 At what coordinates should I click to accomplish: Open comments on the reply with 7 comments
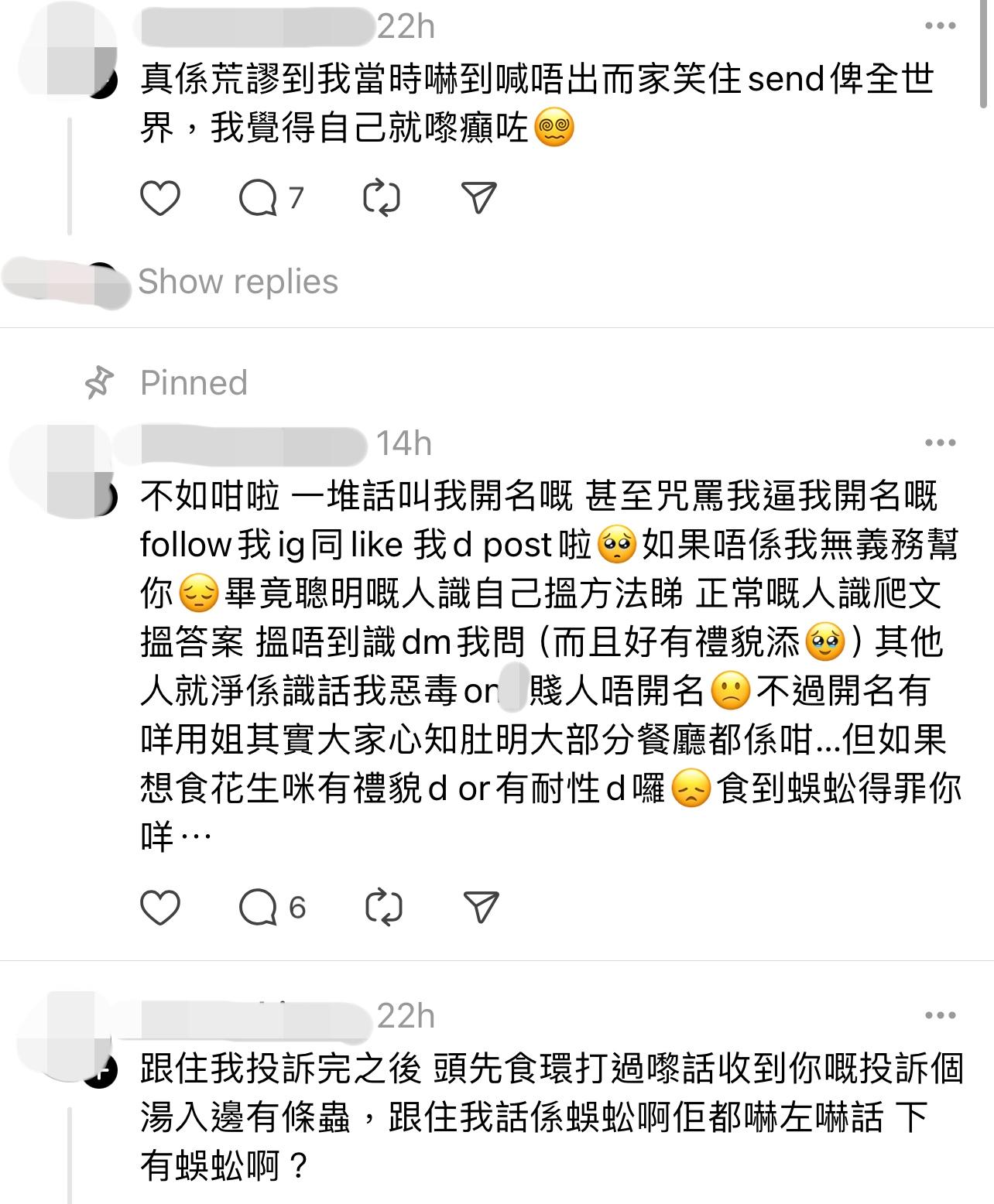click(x=259, y=199)
